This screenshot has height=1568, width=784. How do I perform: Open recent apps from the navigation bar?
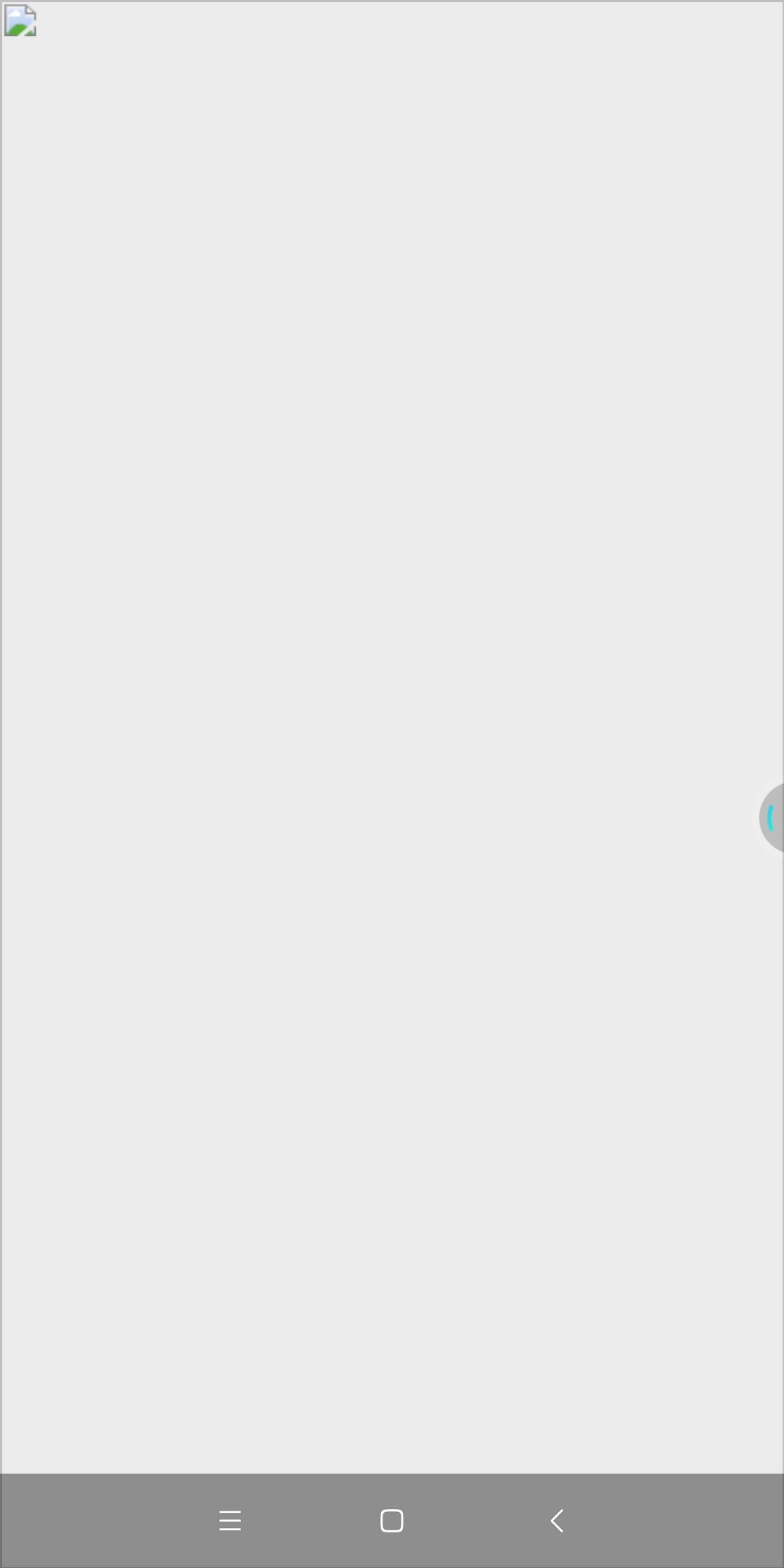coord(230,1520)
